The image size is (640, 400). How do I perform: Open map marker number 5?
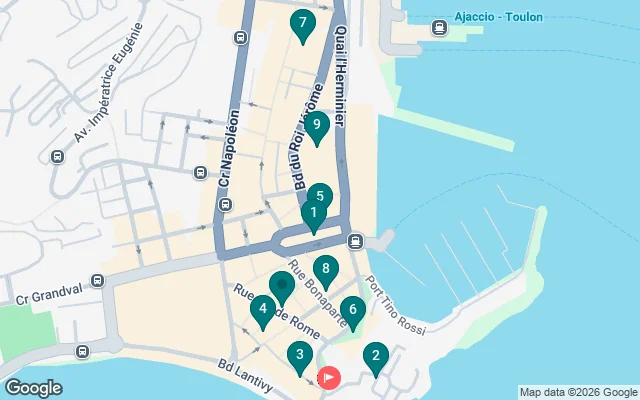click(319, 196)
